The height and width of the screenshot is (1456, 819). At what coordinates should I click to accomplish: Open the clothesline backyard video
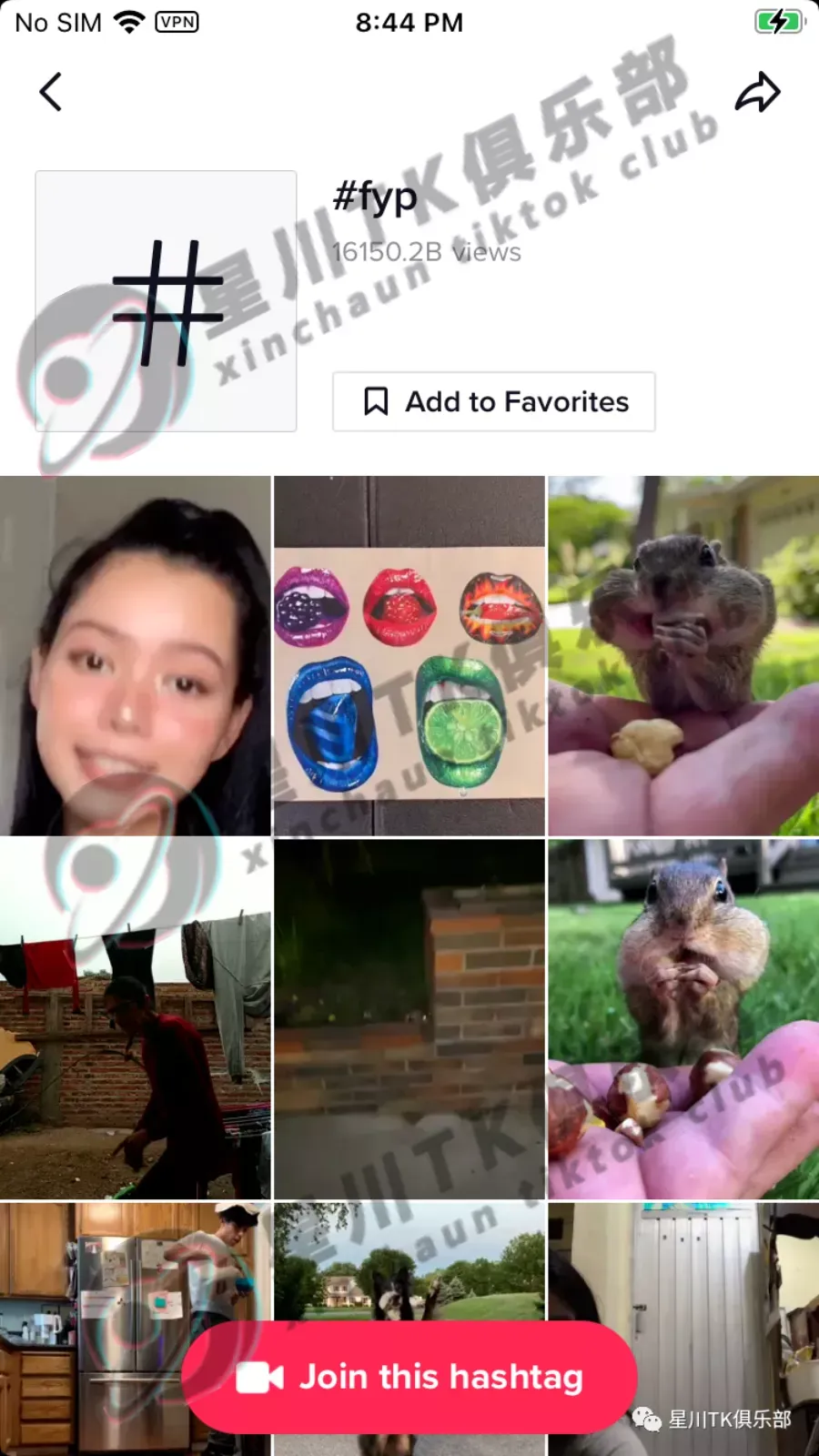[x=135, y=1019]
